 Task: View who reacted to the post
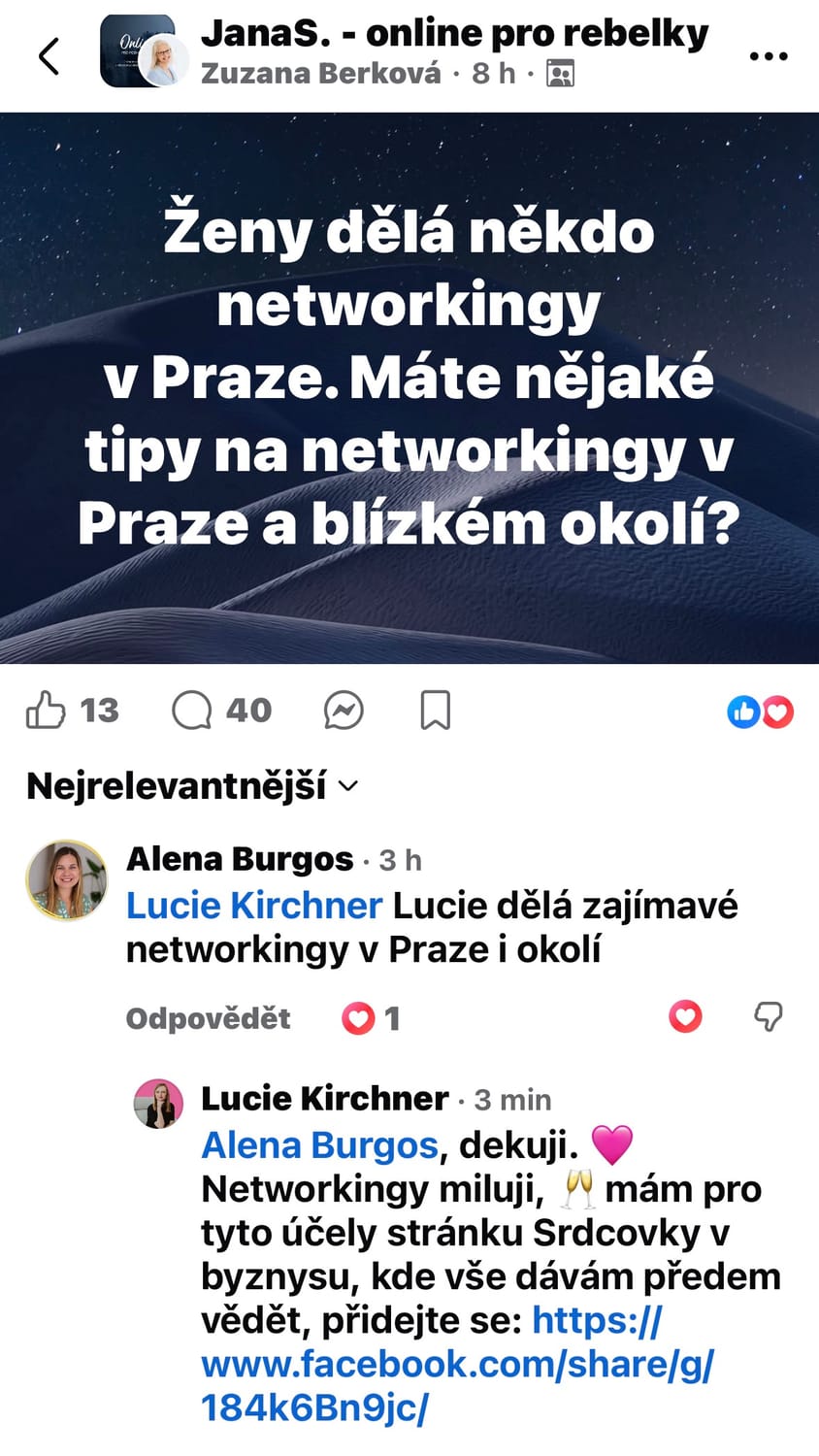click(760, 711)
